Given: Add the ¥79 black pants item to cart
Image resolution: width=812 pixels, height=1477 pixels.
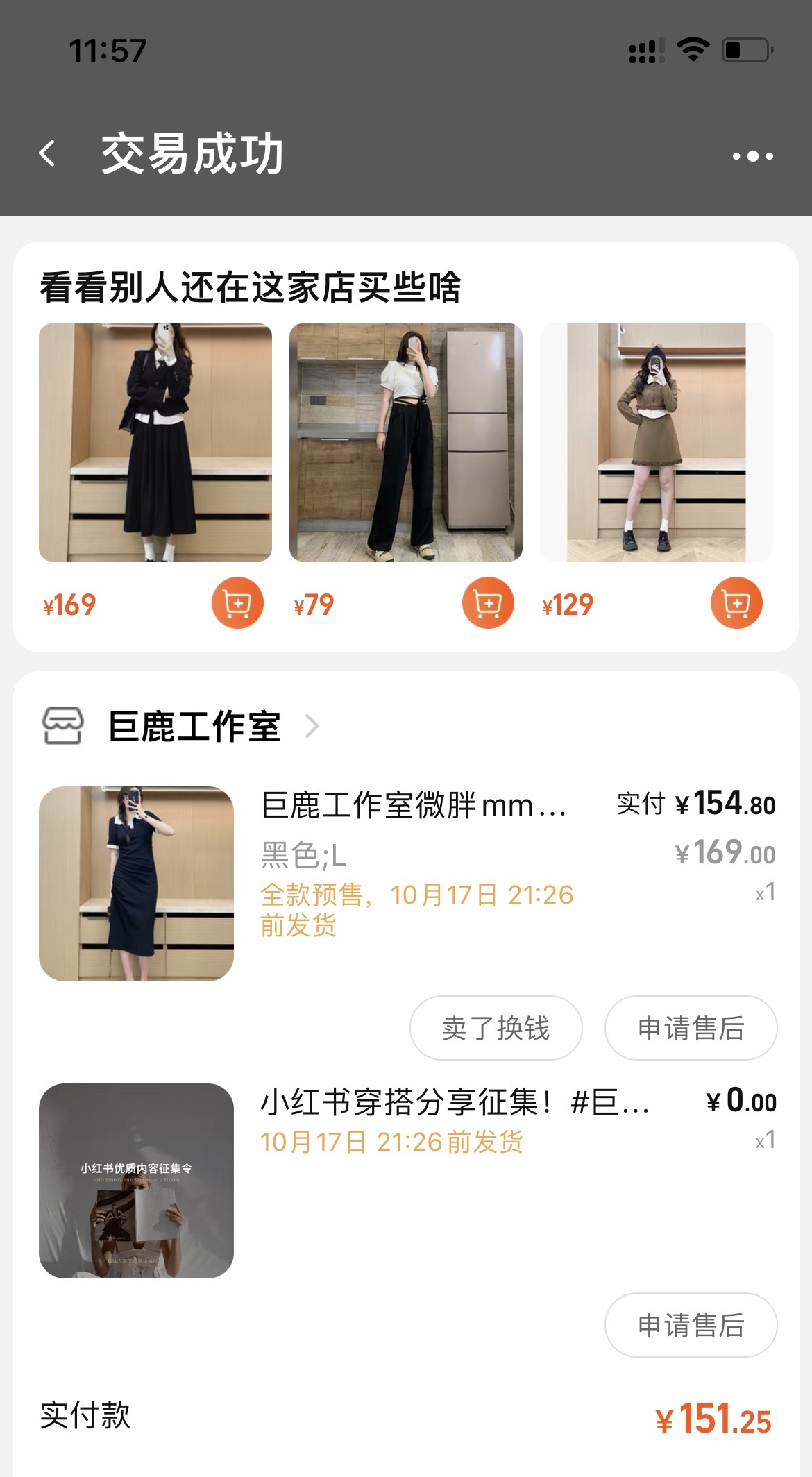Looking at the screenshot, I should tap(488, 602).
